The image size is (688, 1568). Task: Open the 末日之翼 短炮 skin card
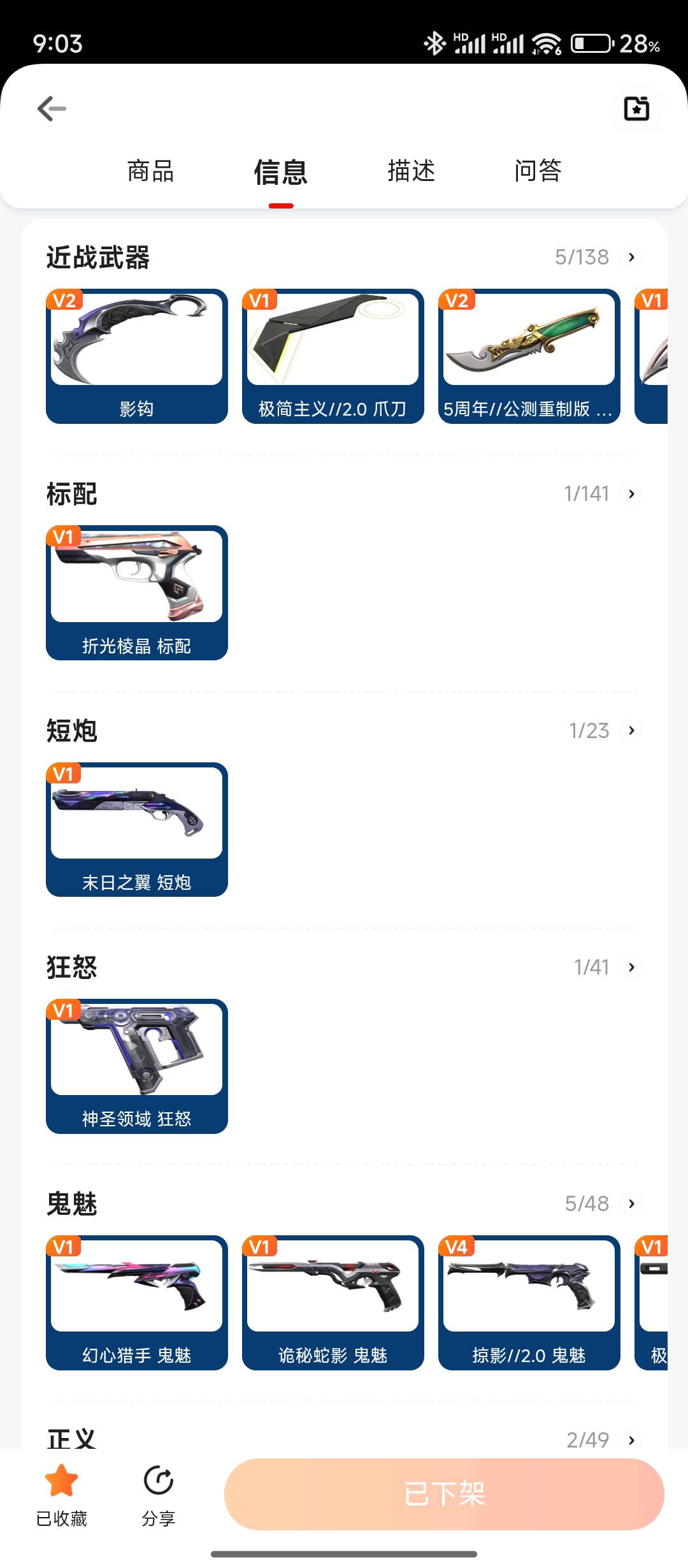click(137, 829)
